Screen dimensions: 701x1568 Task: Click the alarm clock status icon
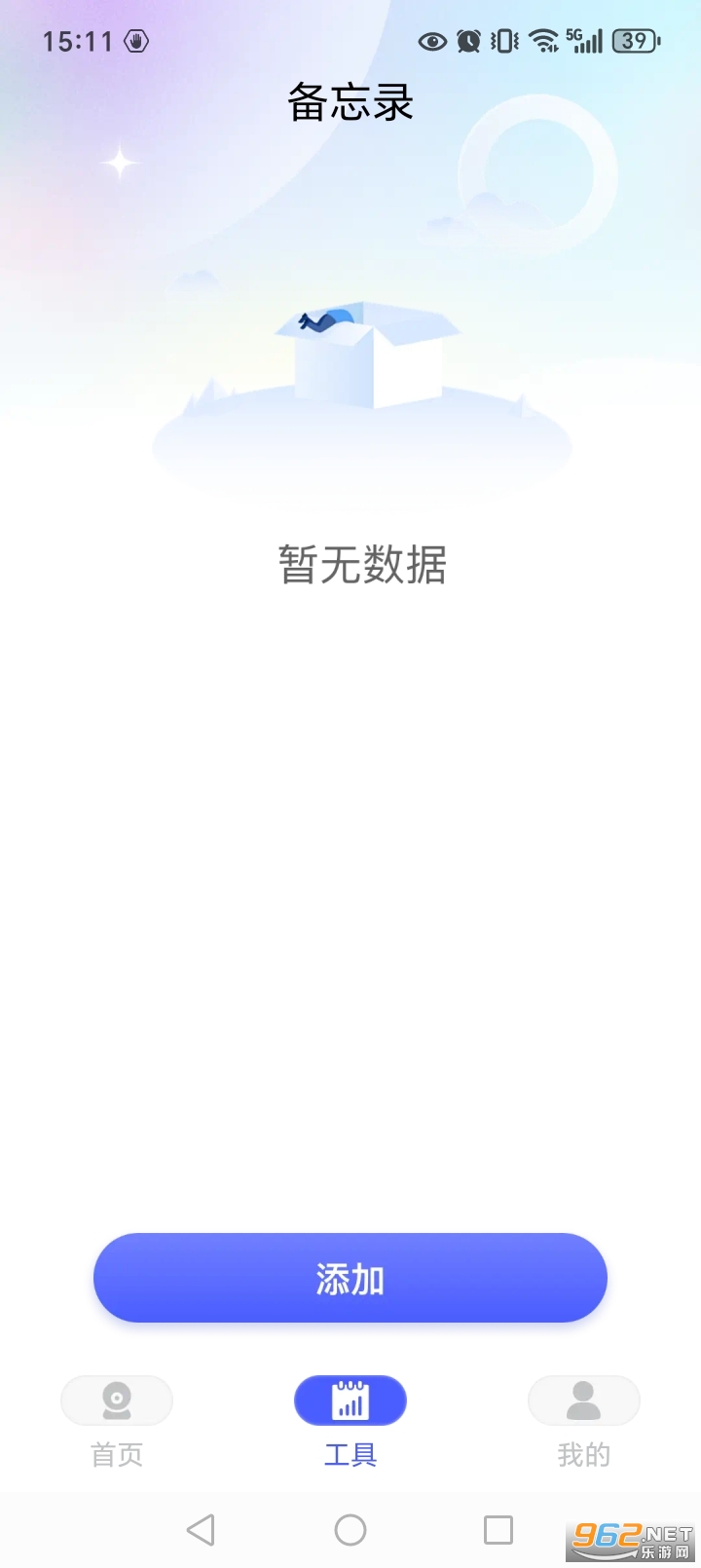coord(467,41)
